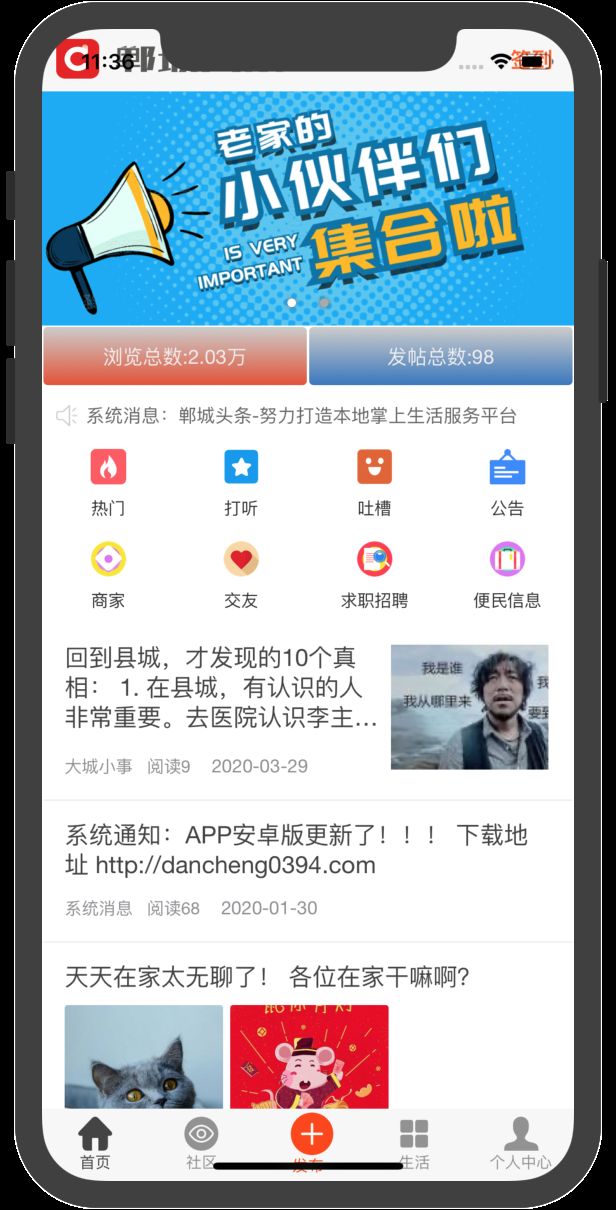Image resolution: width=616 pixels, height=1210 pixels.
Task: Switch to the 首页 tab
Action: (95, 1144)
